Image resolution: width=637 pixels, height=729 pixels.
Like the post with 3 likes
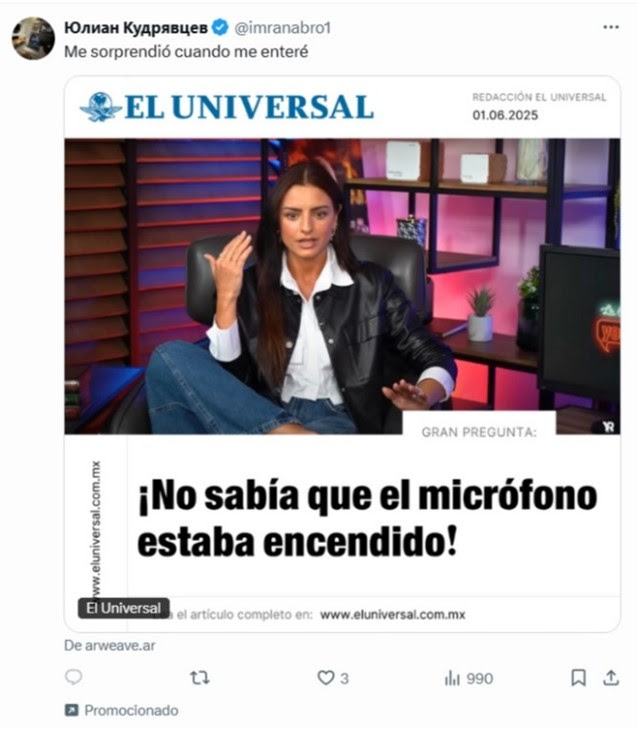pos(326,678)
